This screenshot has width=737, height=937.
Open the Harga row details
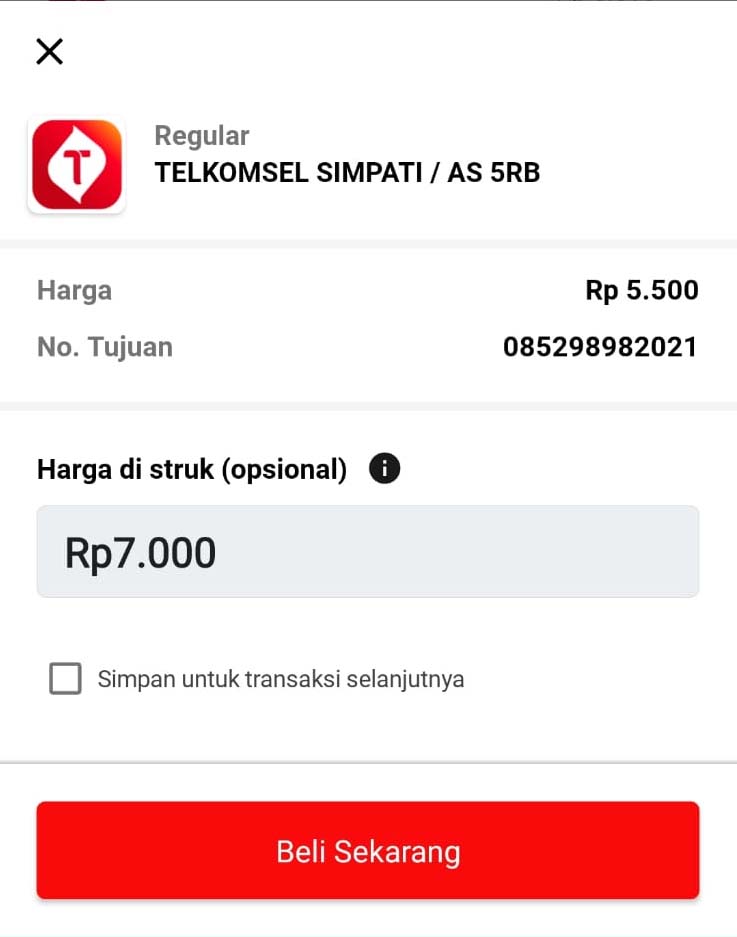tap(74, 290)
